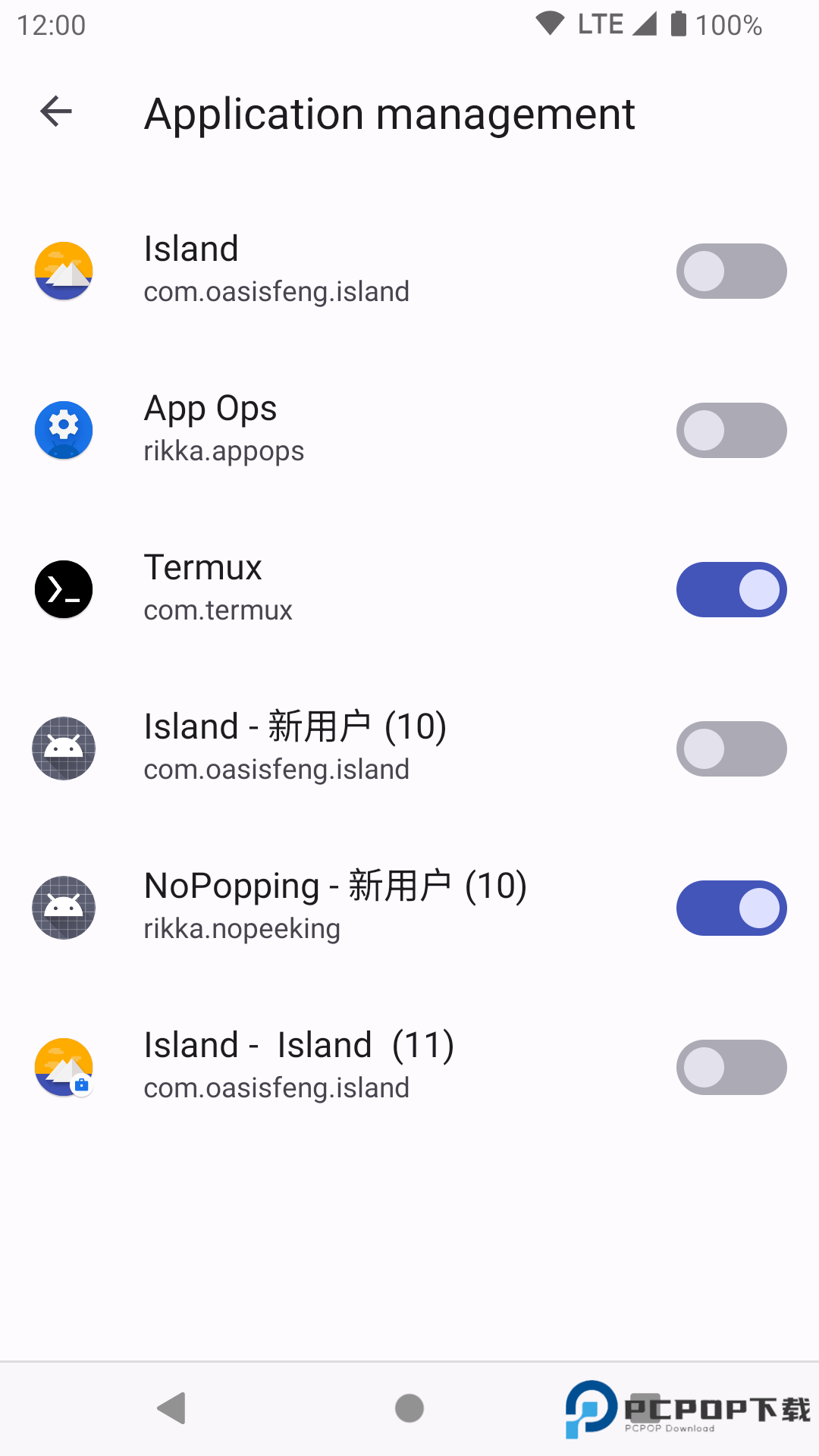Tap the com.termux package name
This screenshot has height=1456, width=819.
coord(218,609)
